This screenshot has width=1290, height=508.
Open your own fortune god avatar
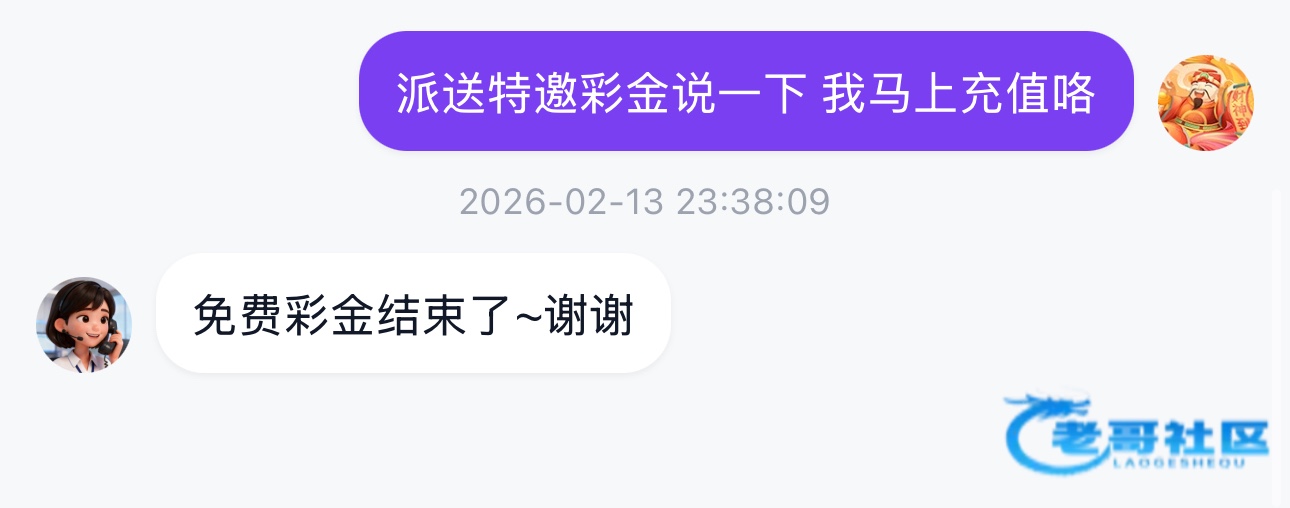(1205, 103)
